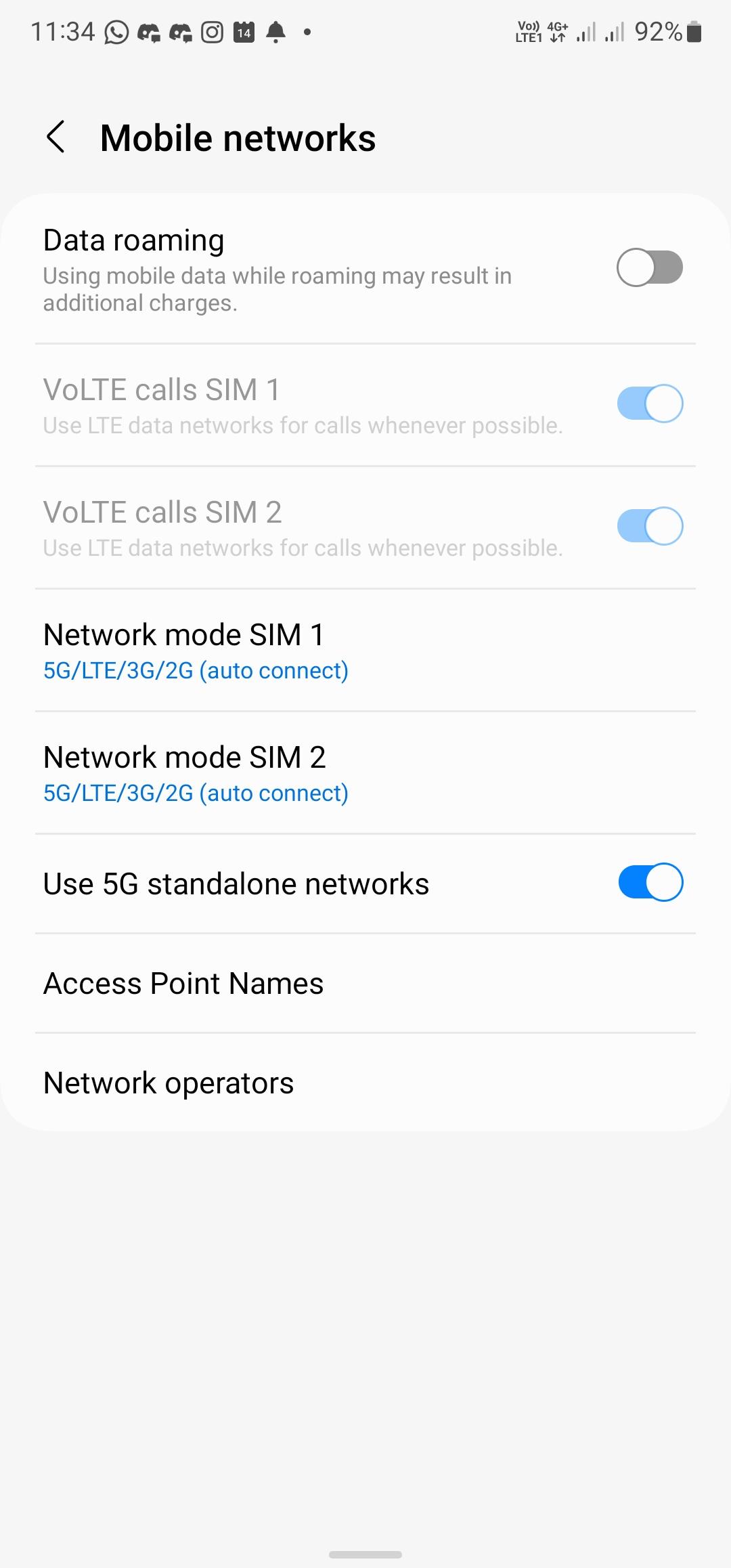Image resolution: width=731 pixels, height=1568 pixels.
Task: Open Access Point Names
Action: (x=365, y=984)
